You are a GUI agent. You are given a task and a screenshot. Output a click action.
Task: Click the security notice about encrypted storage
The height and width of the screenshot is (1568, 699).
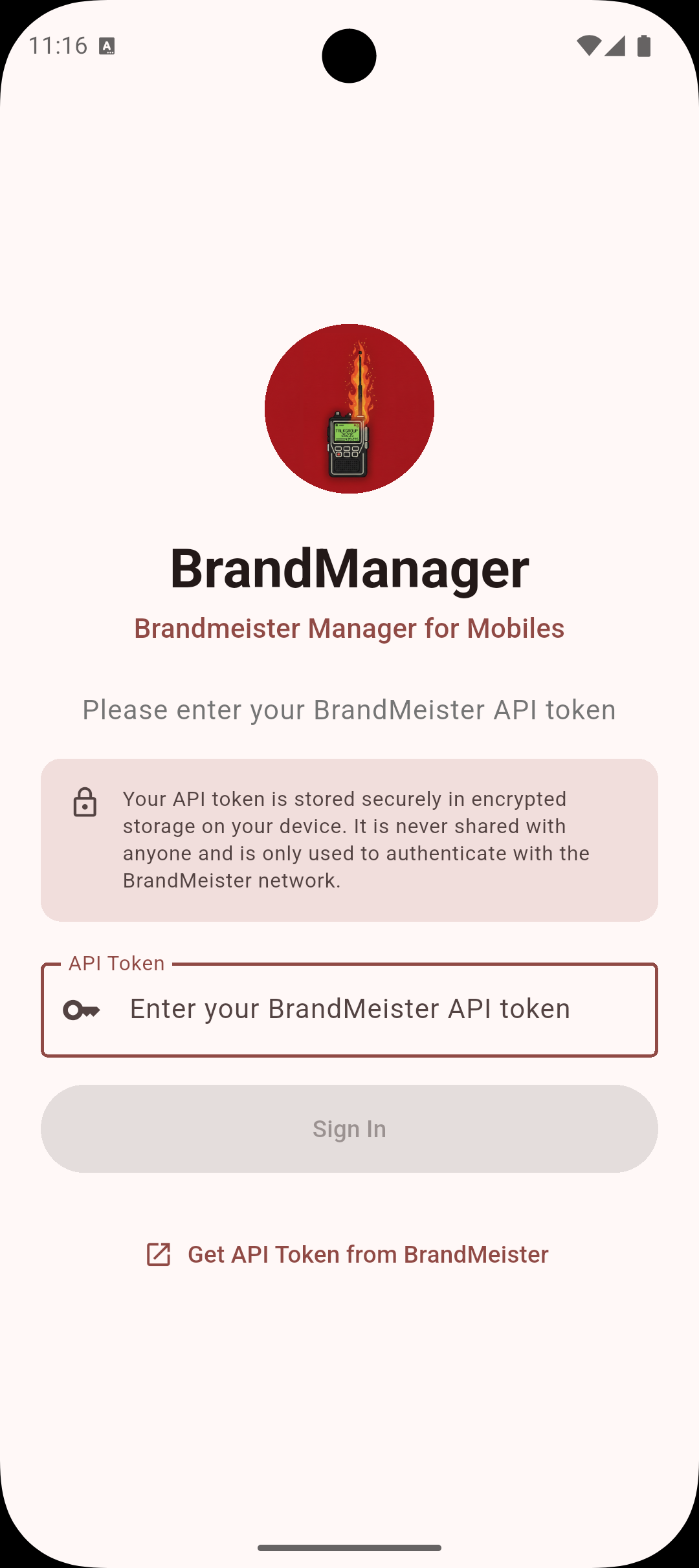(349, 839)
